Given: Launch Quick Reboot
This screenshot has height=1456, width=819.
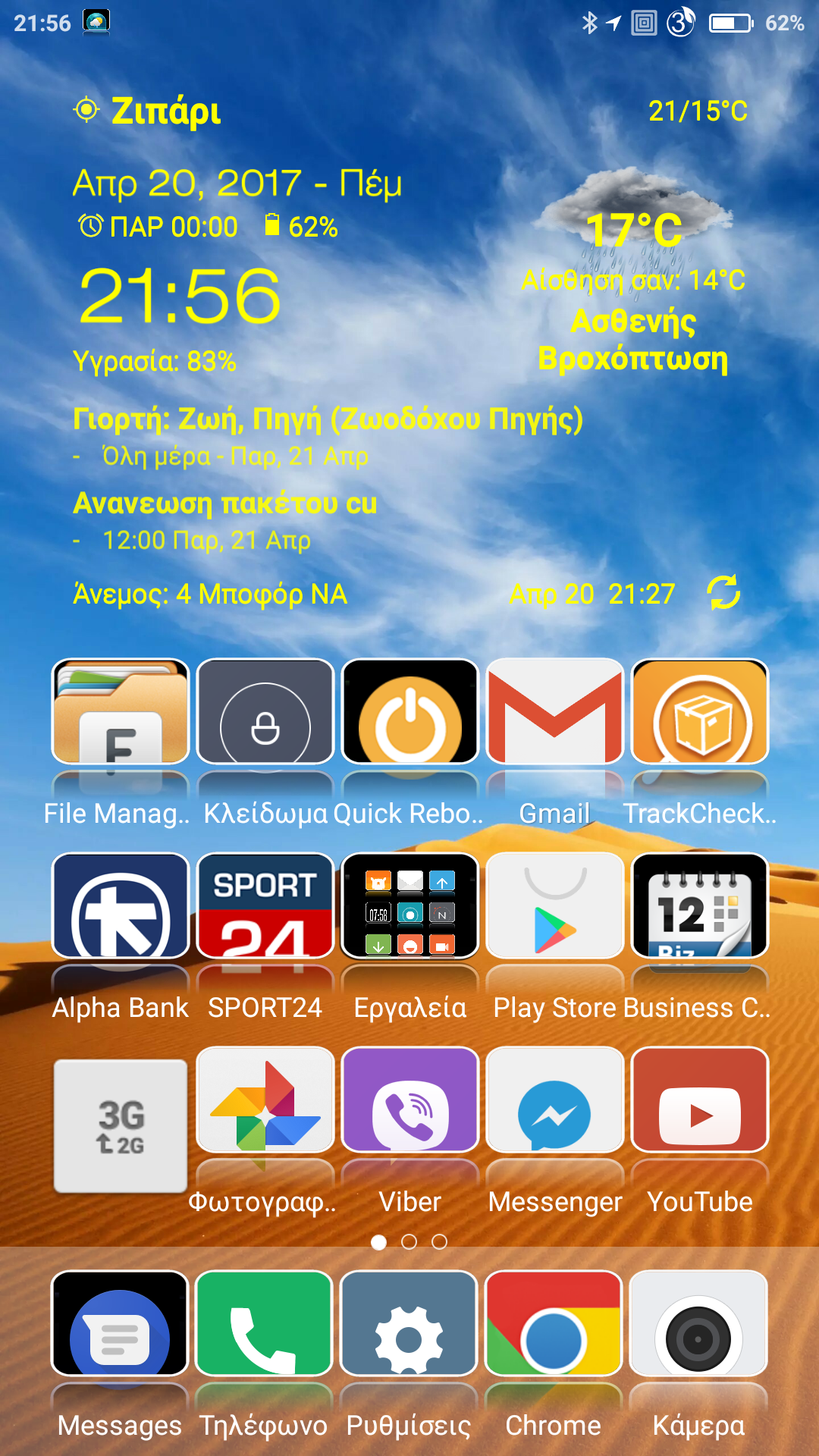Looking at the screenshot, I should [x=409, y=711].
